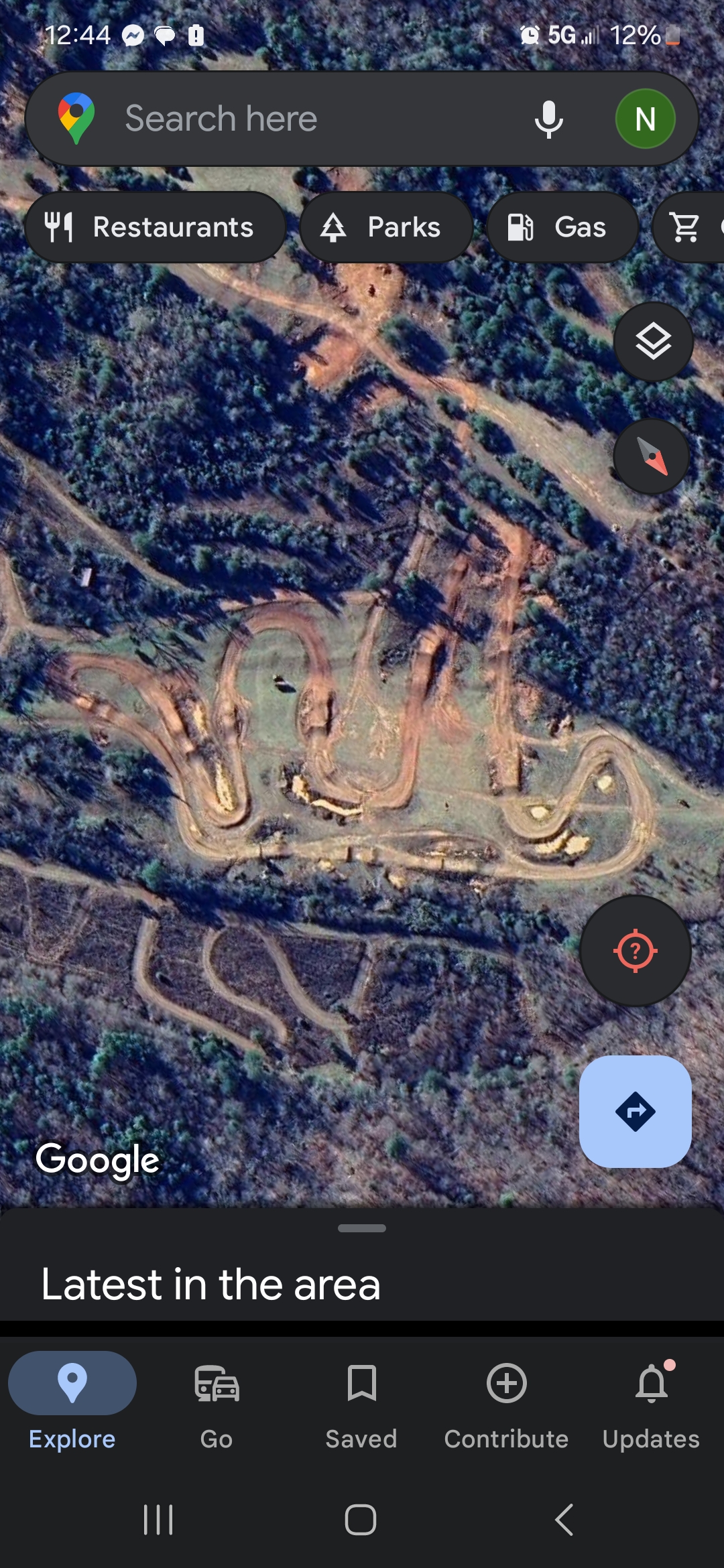Expand the Latest in the area sheet
Image resolution: width=724 pixels, height=1568 pixels.
point(362,1264)
